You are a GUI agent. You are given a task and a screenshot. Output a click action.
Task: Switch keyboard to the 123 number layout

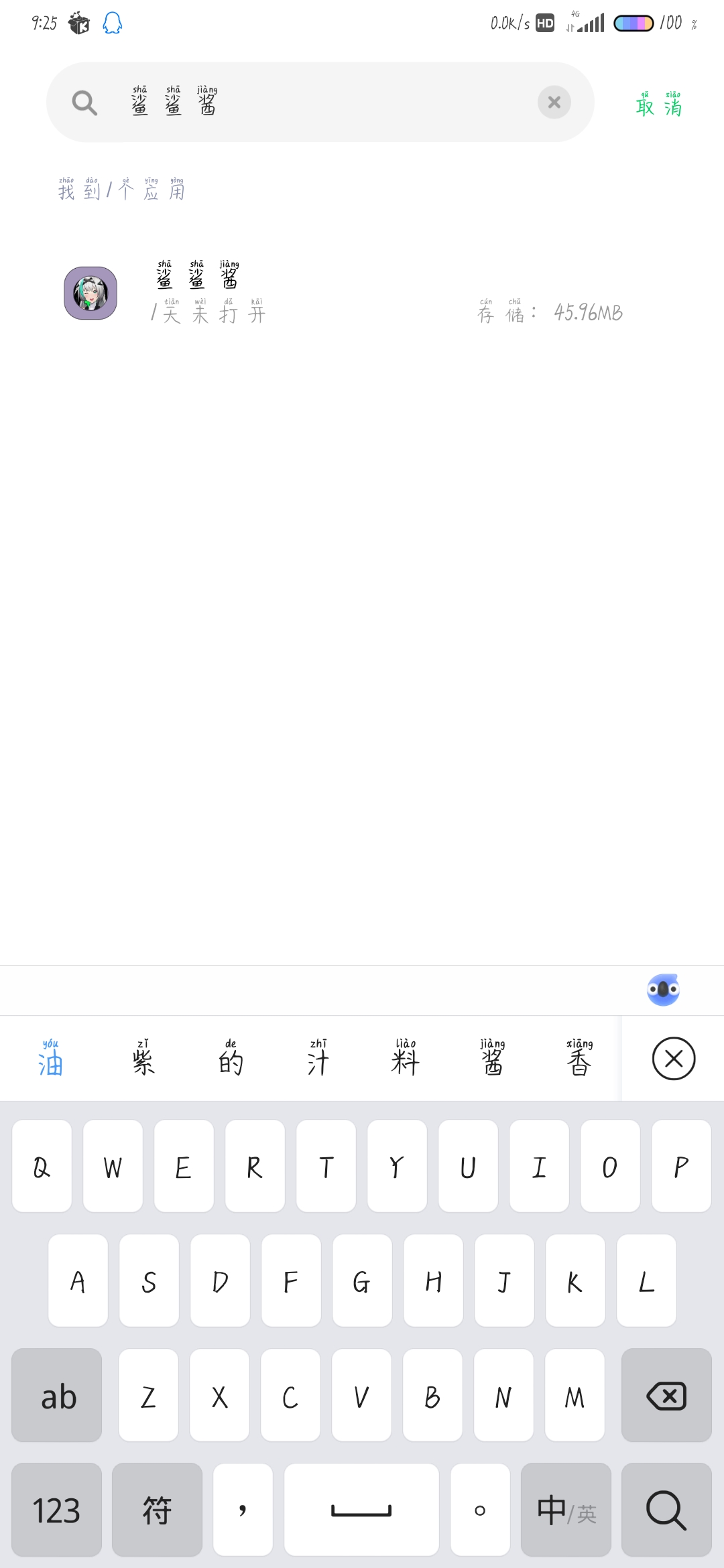coord(57,1510)
